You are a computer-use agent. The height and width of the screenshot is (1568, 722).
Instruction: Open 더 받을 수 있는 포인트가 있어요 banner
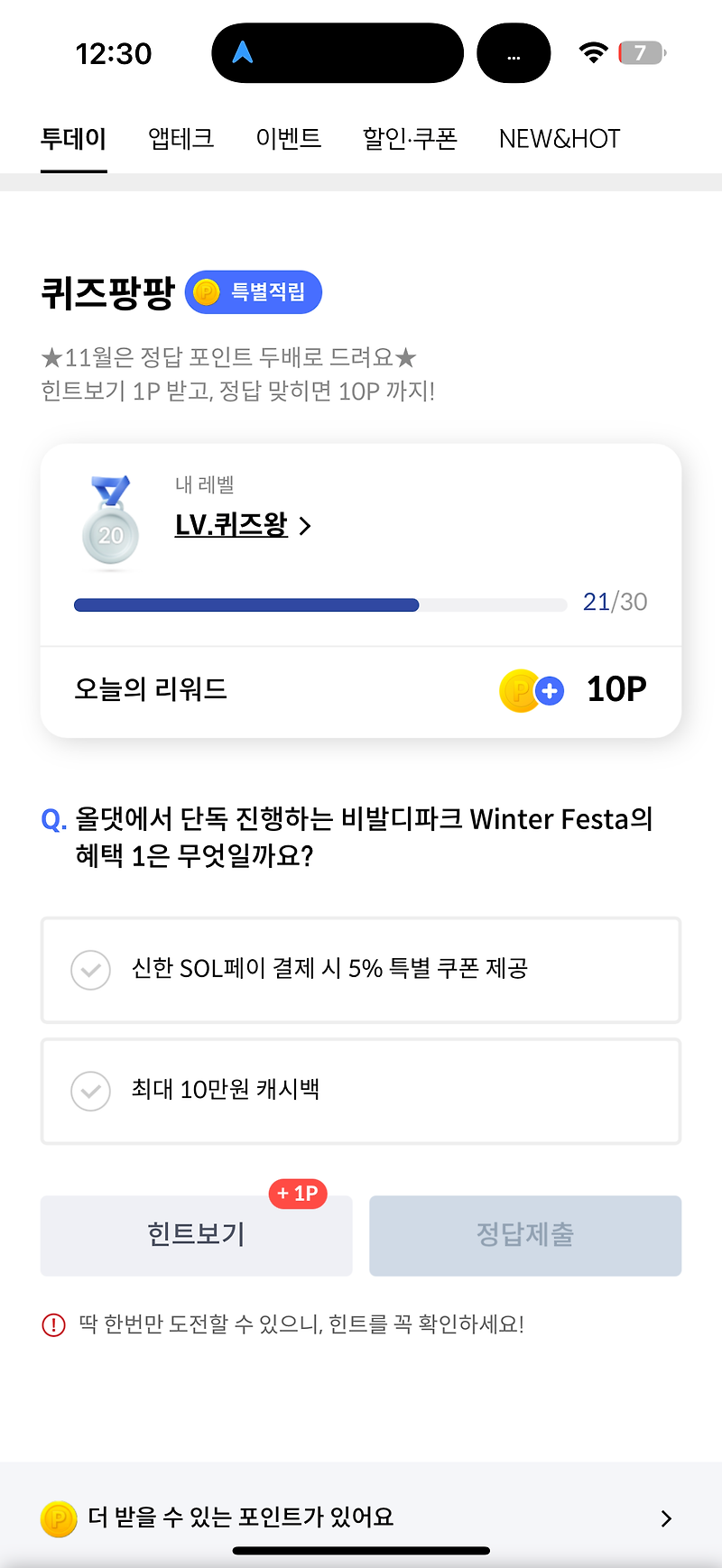(361, 1517)
